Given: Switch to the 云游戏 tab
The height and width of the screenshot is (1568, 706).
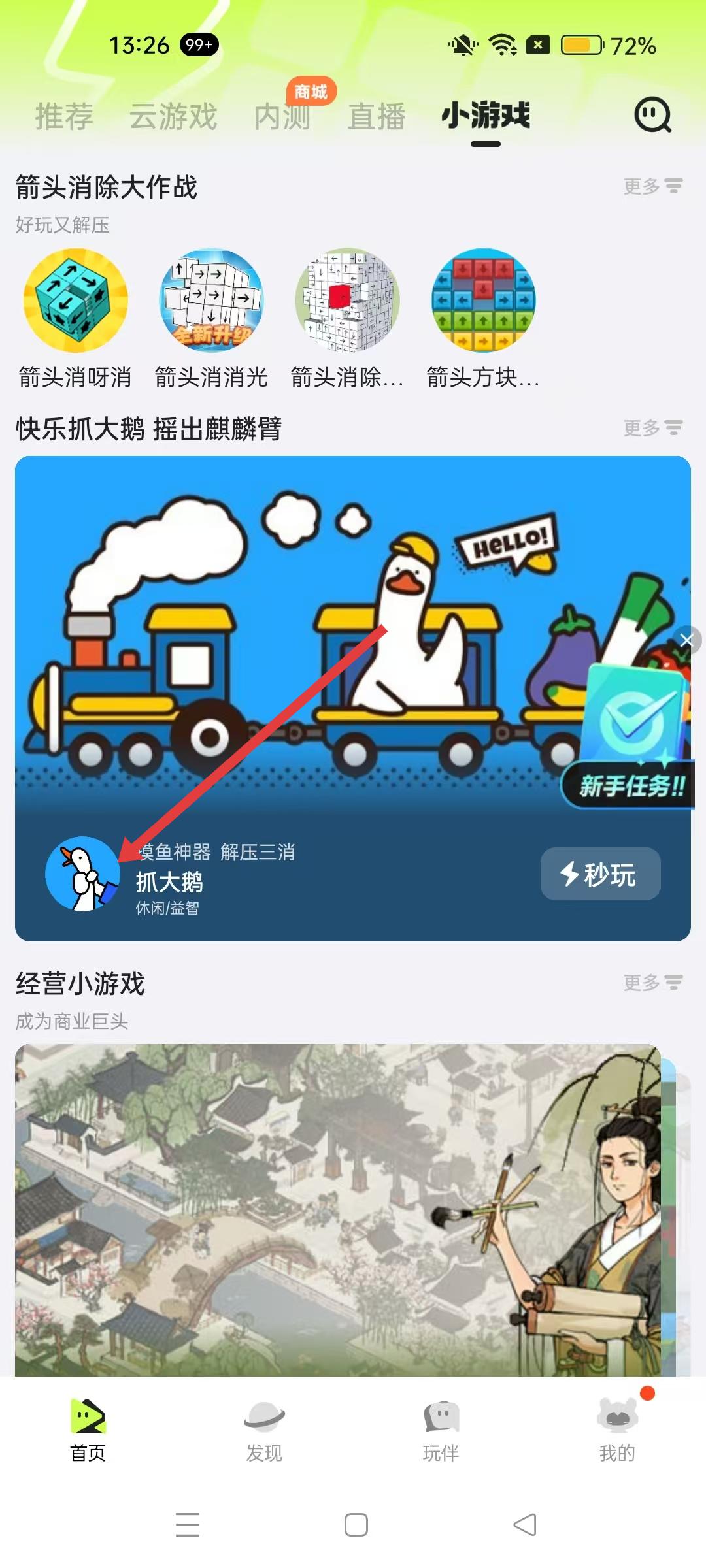Looking at the screenshot, I should [x=173, y=117].
